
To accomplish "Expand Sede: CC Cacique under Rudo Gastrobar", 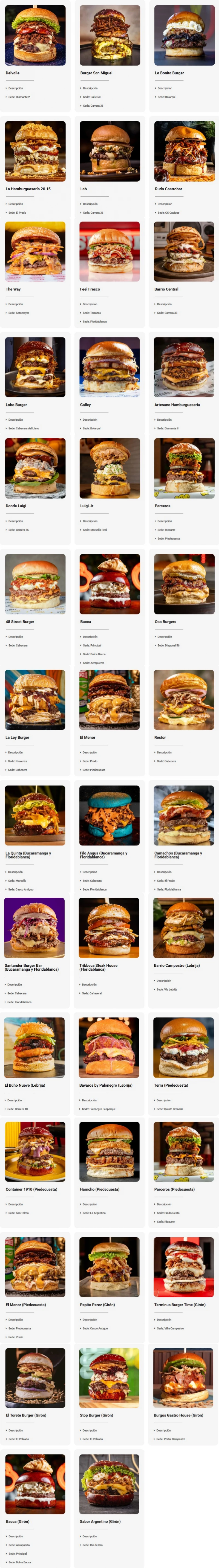I will click(x=168, y=213).
